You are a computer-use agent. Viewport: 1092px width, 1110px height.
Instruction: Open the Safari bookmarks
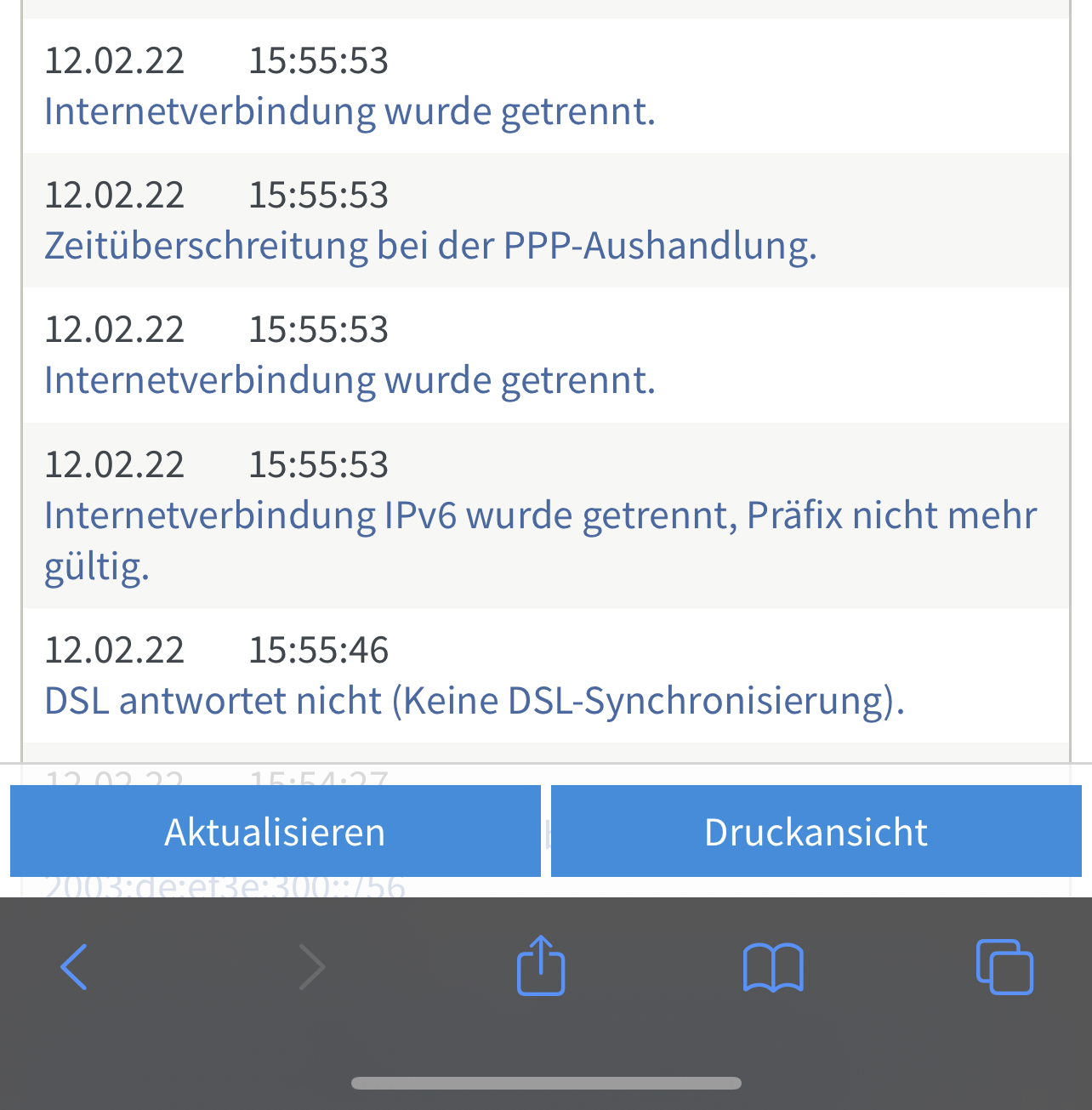772,967
